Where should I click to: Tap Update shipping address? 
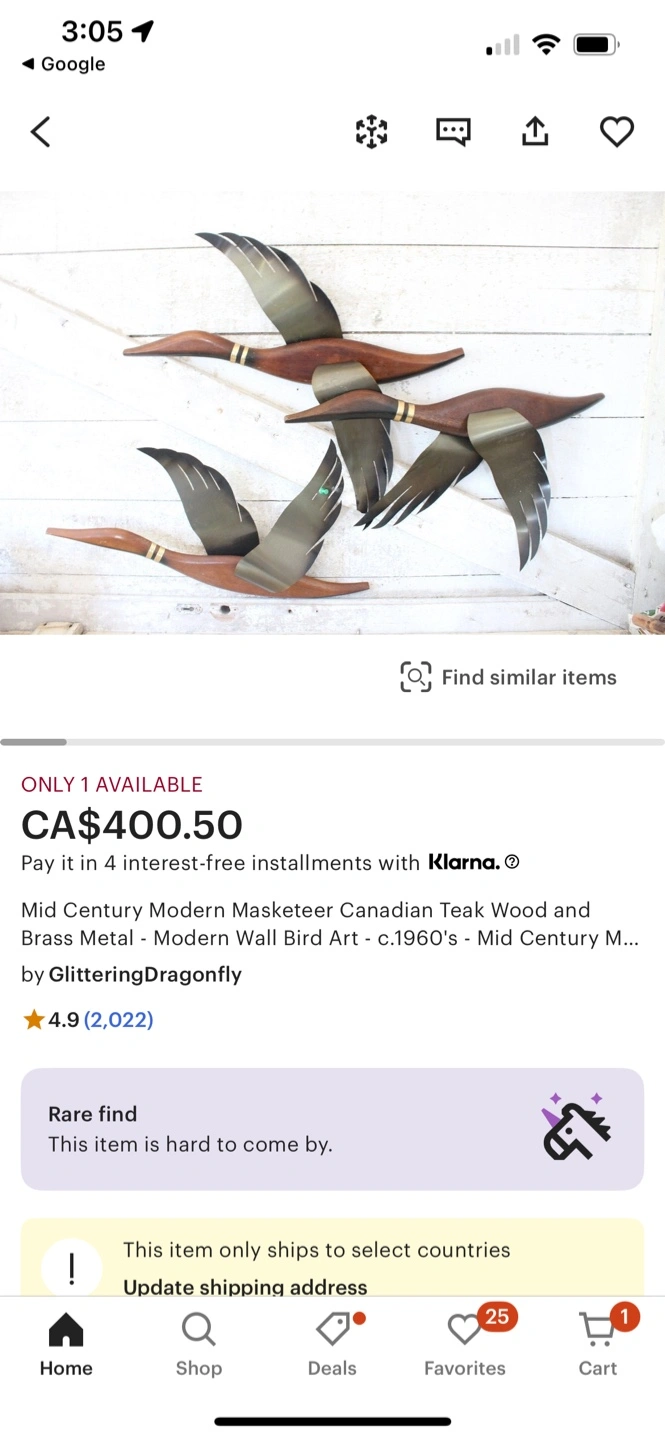click(x=245, y=1286)
